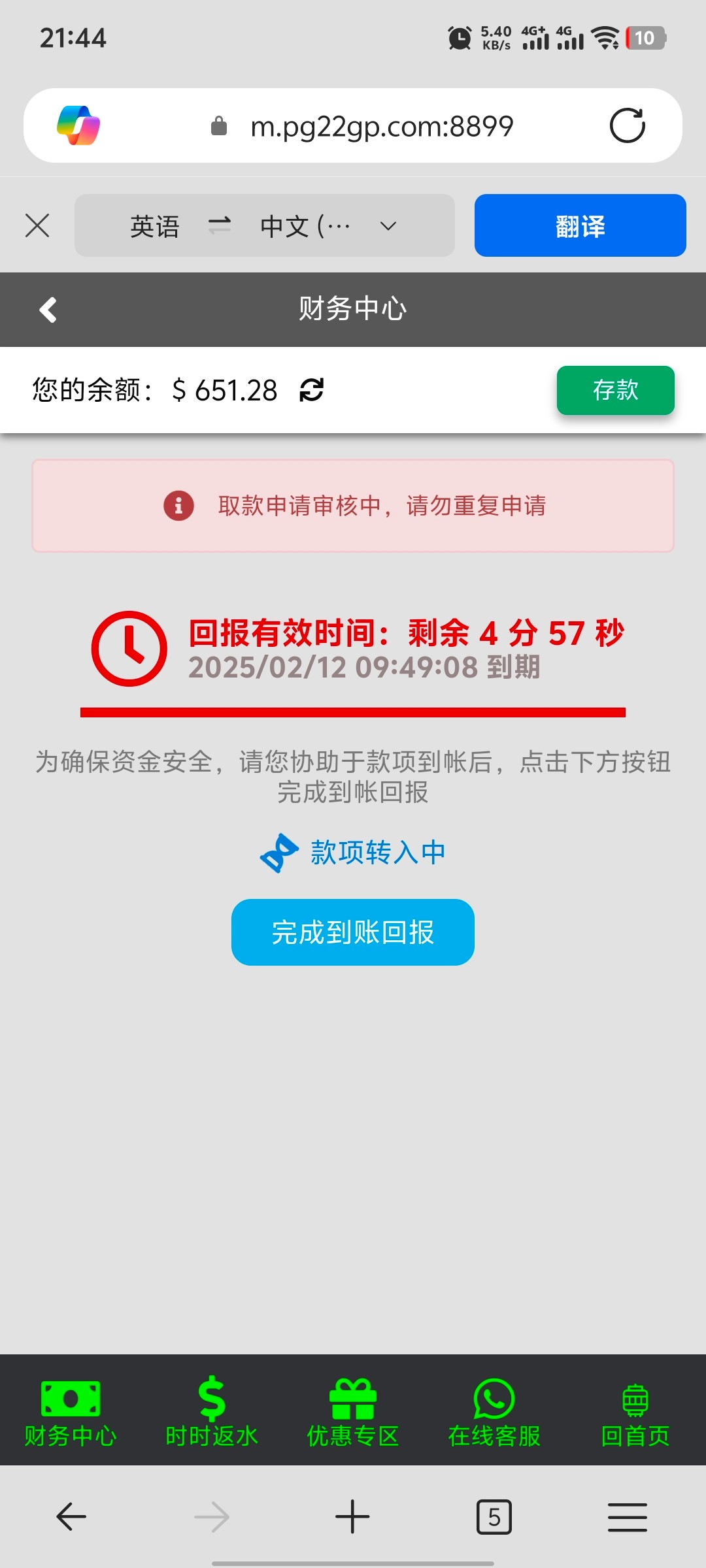Viewport: 706px width, 1568px height.
Task: View the 5 open browser tabs
Action: [494, 1516]
